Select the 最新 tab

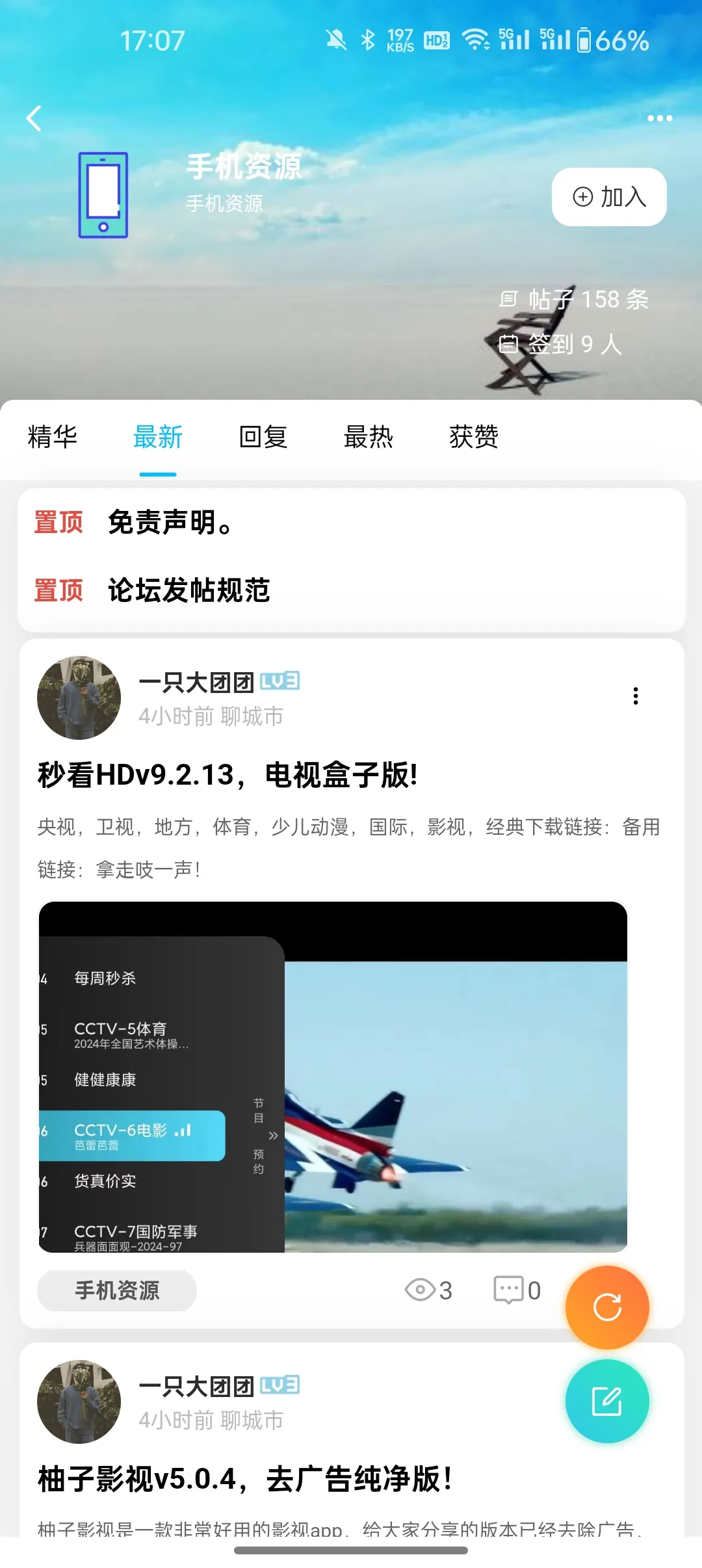pyautogui.click(x=158, y=437)
